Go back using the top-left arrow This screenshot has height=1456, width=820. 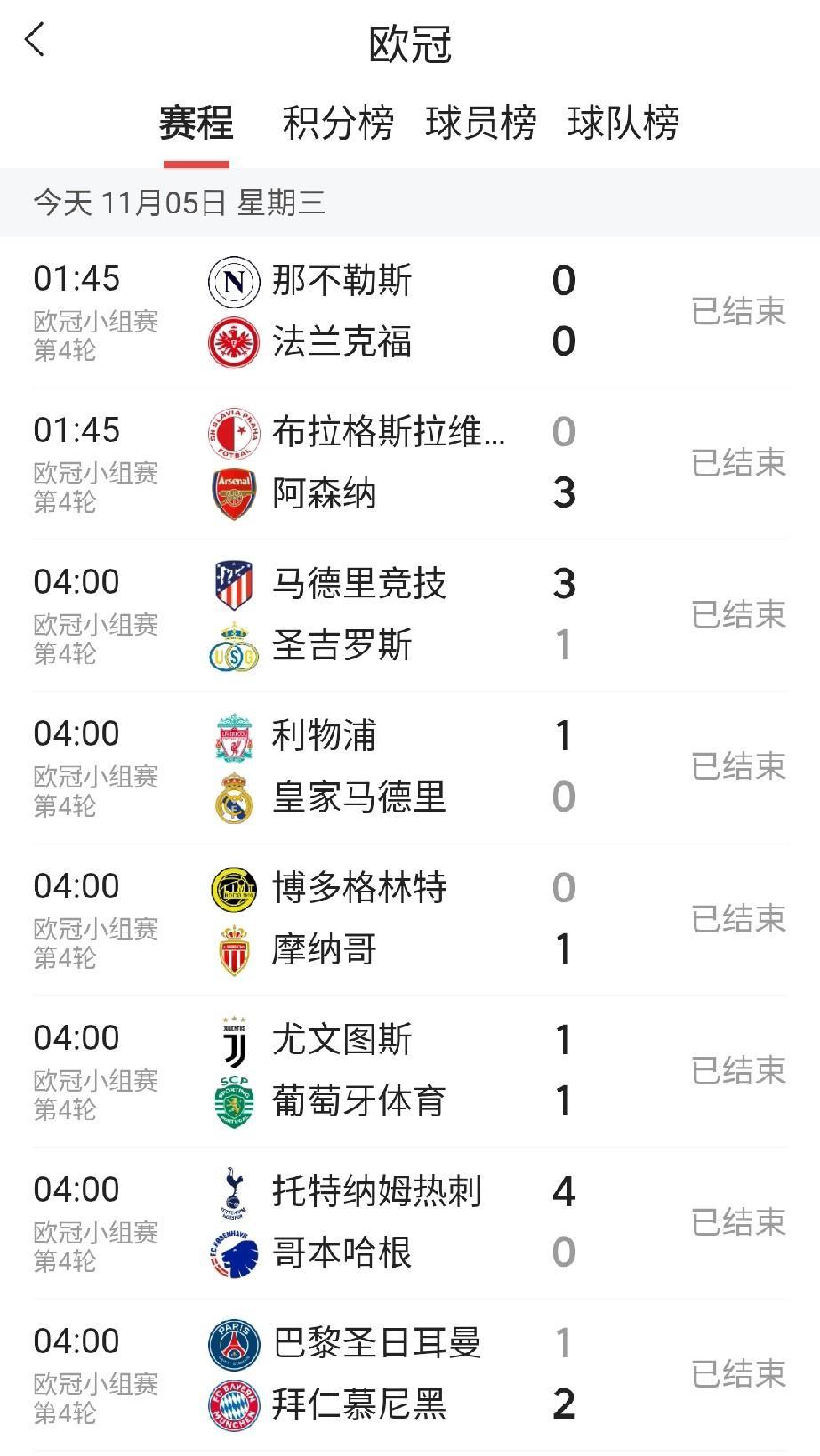[36, 41]
